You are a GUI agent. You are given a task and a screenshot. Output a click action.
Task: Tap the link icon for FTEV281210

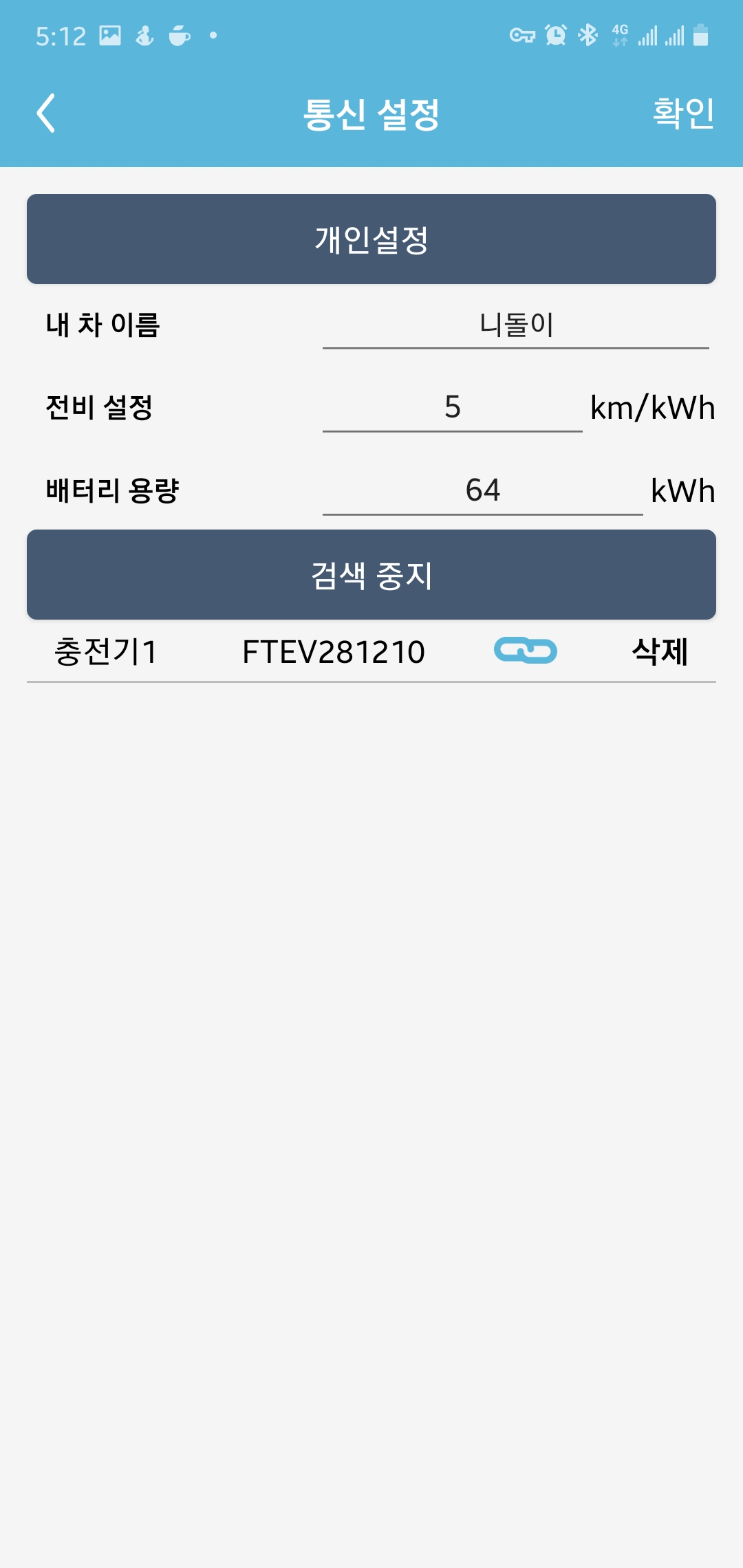[526, 651]
